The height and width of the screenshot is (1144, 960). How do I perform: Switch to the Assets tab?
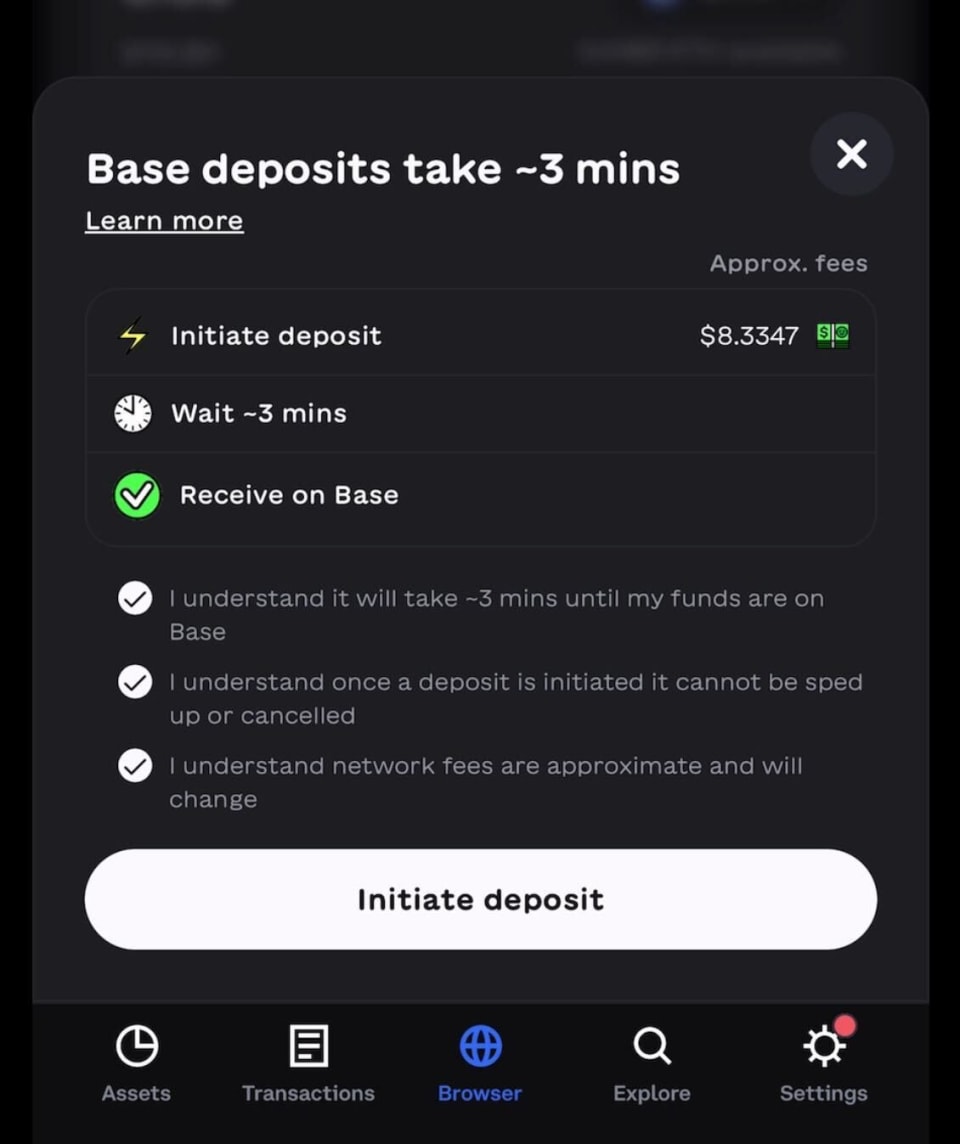(x=136, y=1064)
